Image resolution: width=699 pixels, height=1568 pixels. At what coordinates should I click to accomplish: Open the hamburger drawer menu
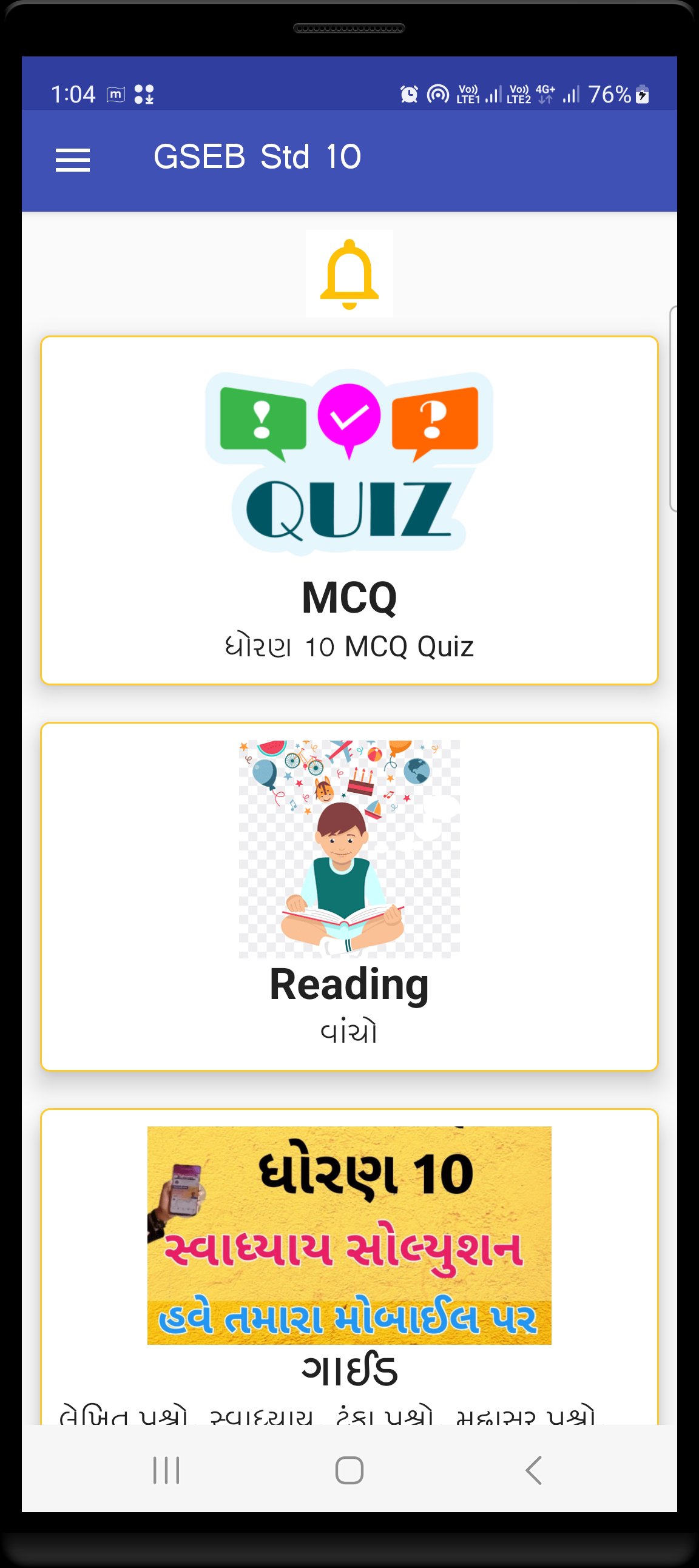coord(72,160)
